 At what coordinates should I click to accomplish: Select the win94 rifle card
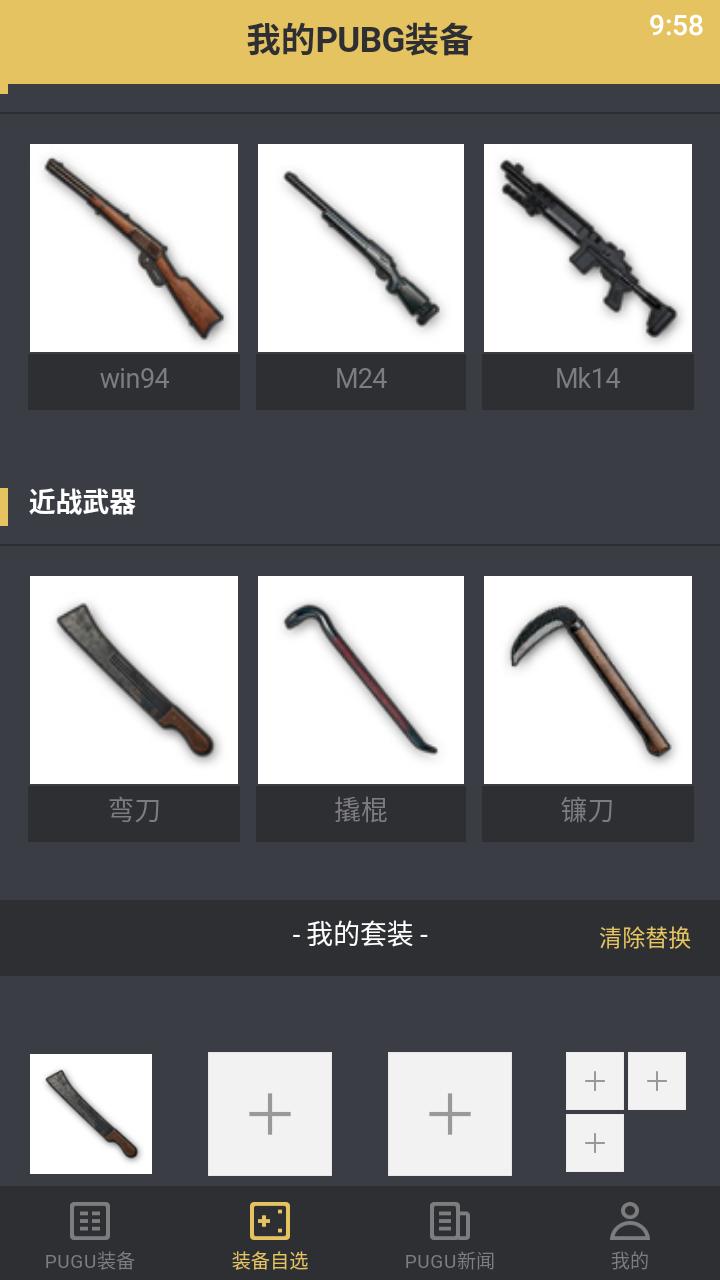pyautogui.click(x=134, y=277)
